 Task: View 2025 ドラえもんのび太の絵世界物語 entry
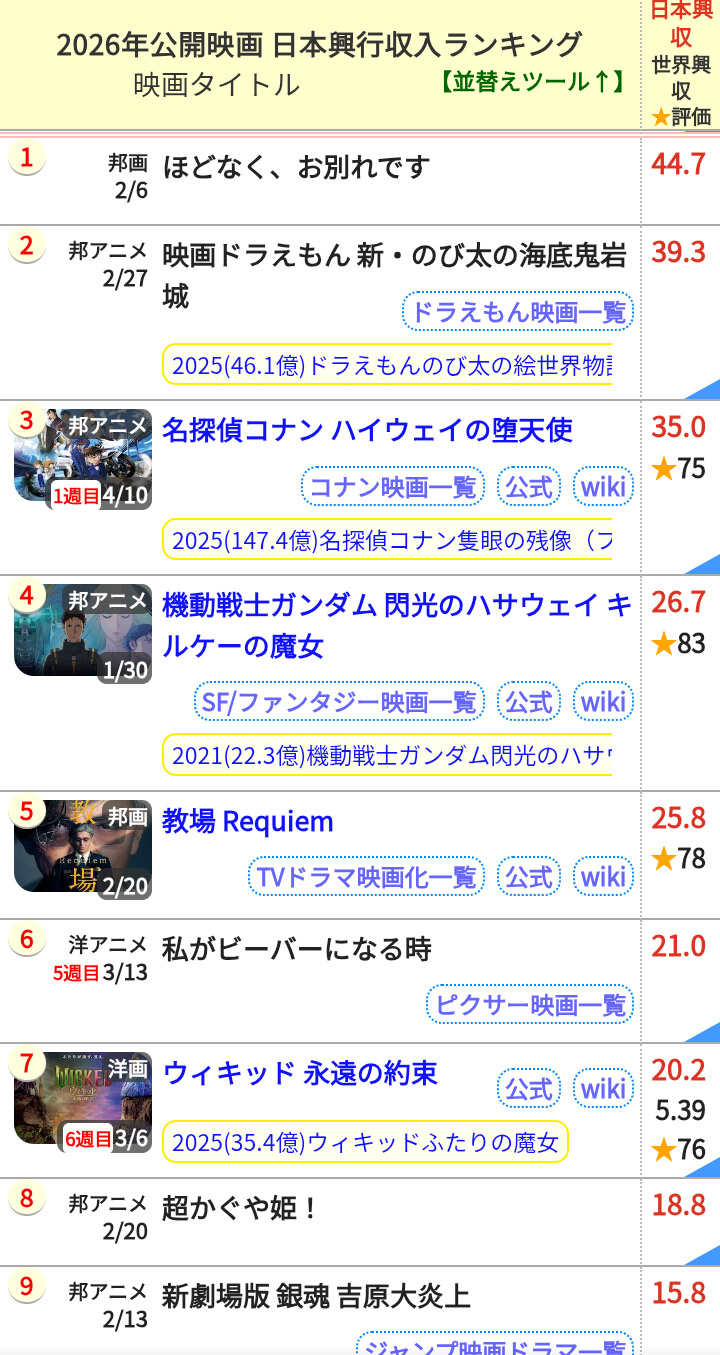click(x=390, y=366)
